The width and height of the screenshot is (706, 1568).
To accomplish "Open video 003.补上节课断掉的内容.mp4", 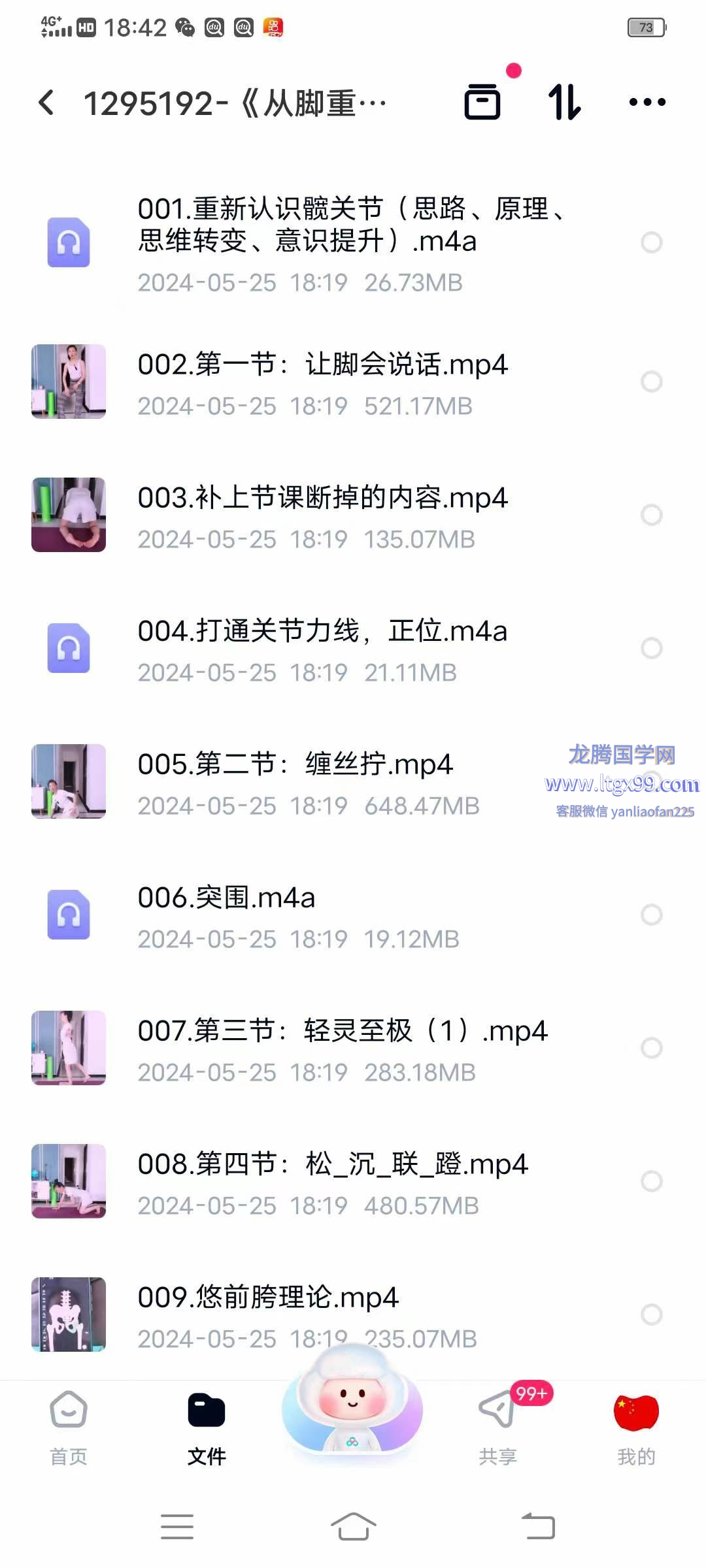I will coord(322,498).
